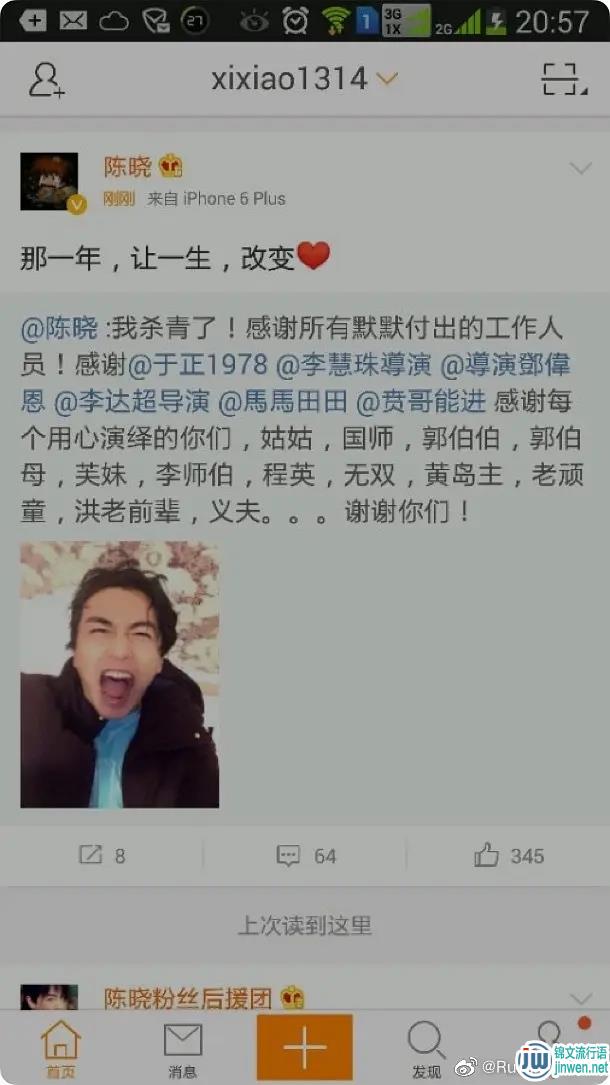Open the add friends icon

pos(46,80)
